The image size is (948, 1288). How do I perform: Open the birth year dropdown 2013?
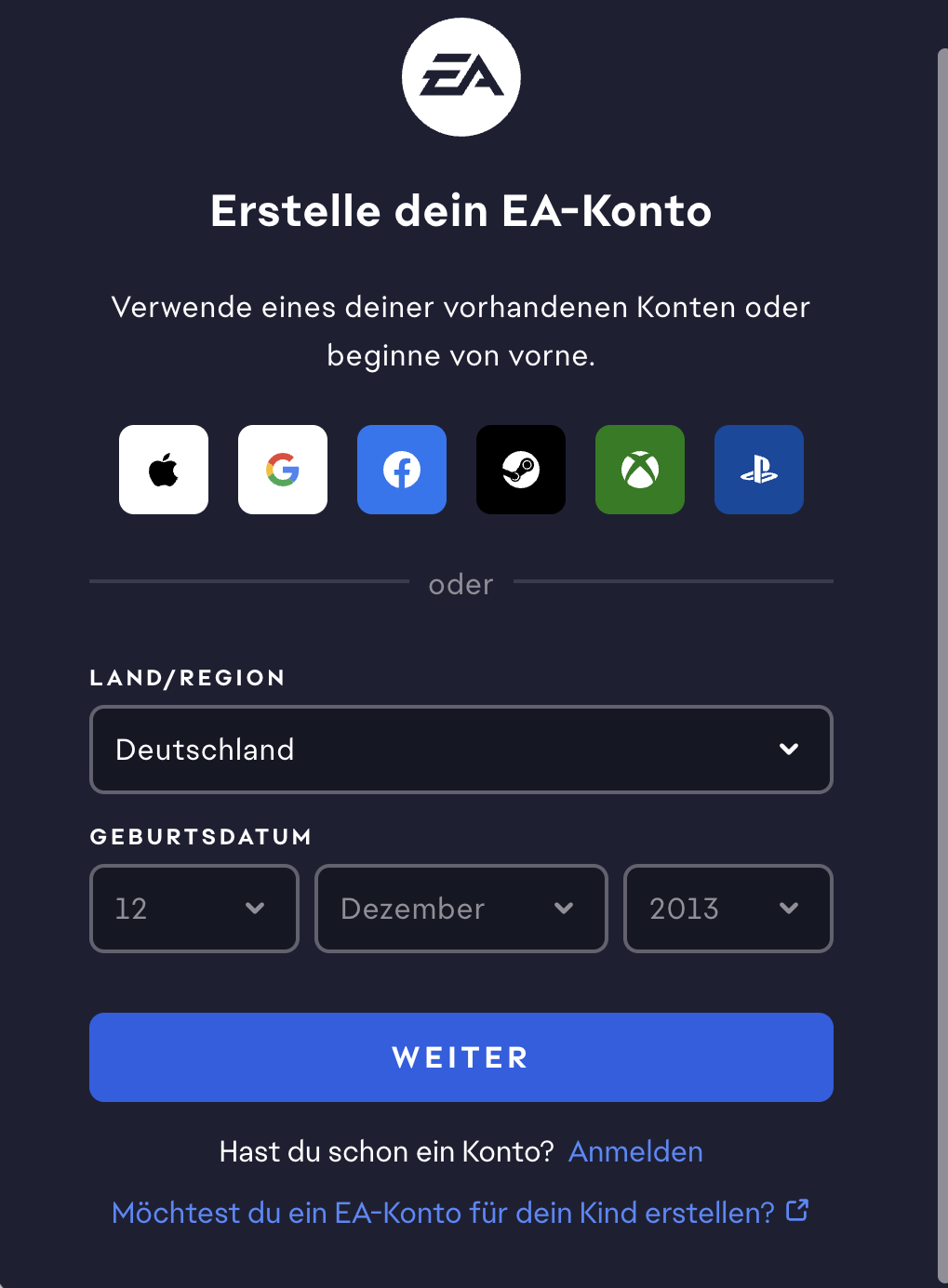coord(728,909)
